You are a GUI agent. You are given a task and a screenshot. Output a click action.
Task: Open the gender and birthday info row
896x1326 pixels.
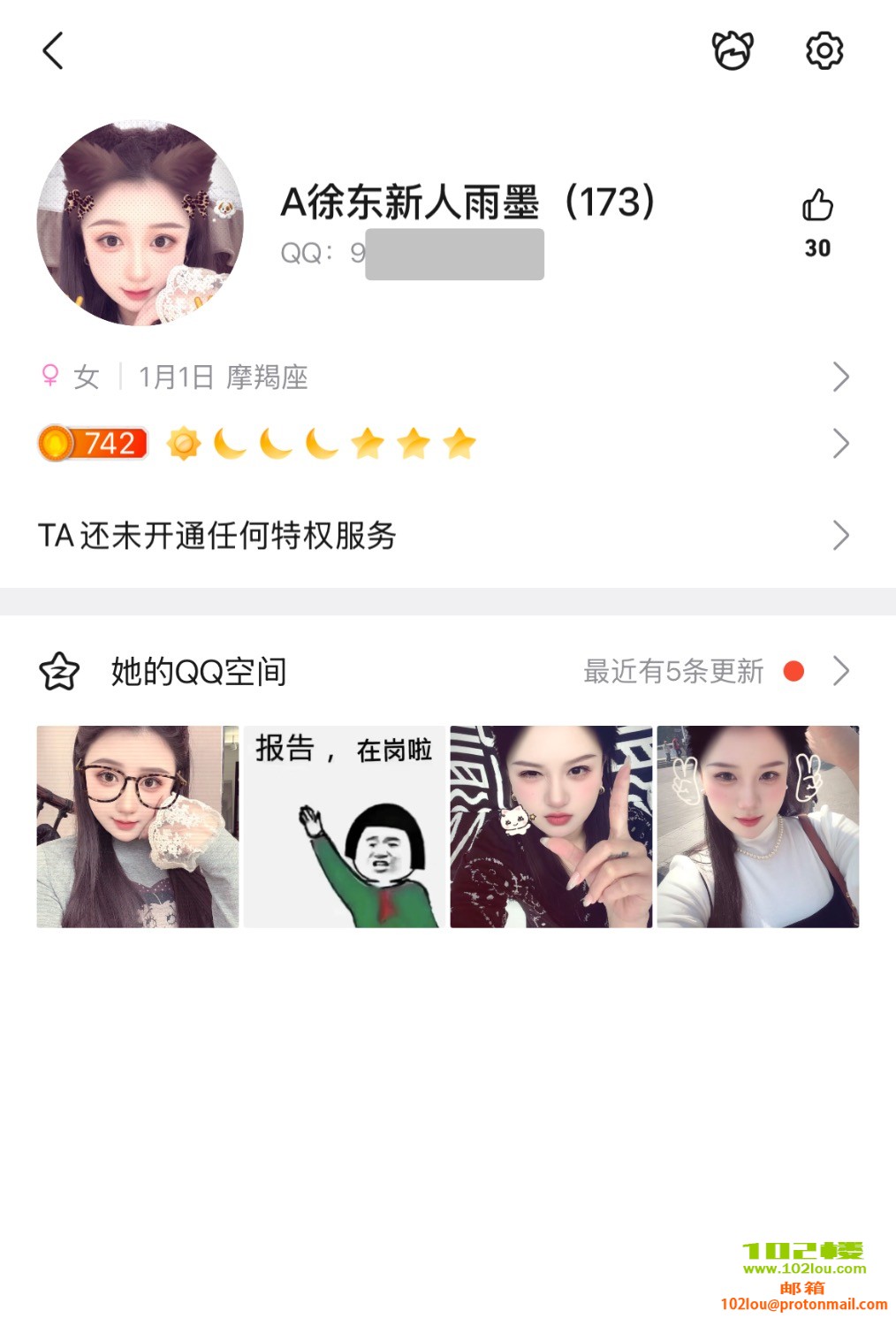point(442,377)
